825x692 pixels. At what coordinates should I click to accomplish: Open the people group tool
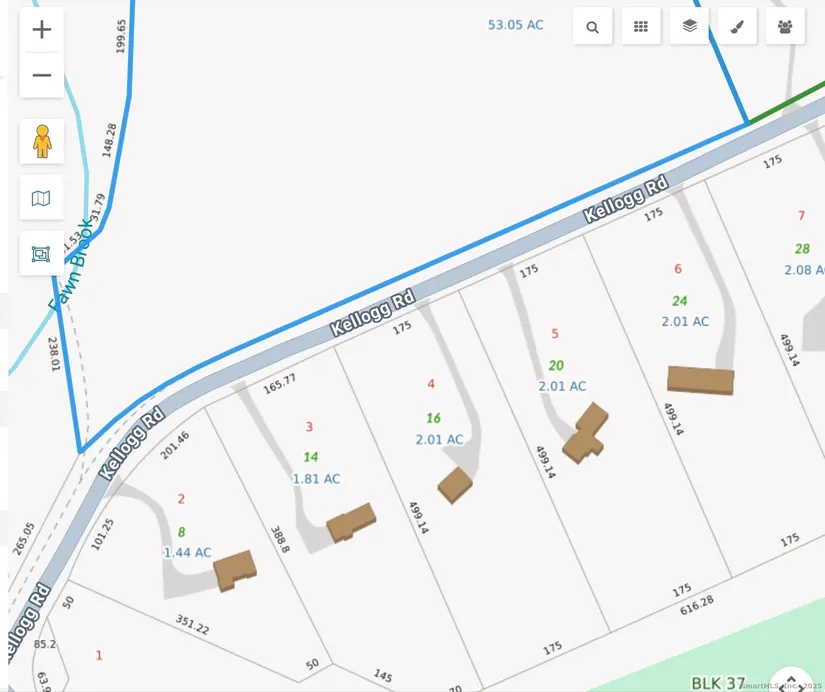tap(785, 27)
